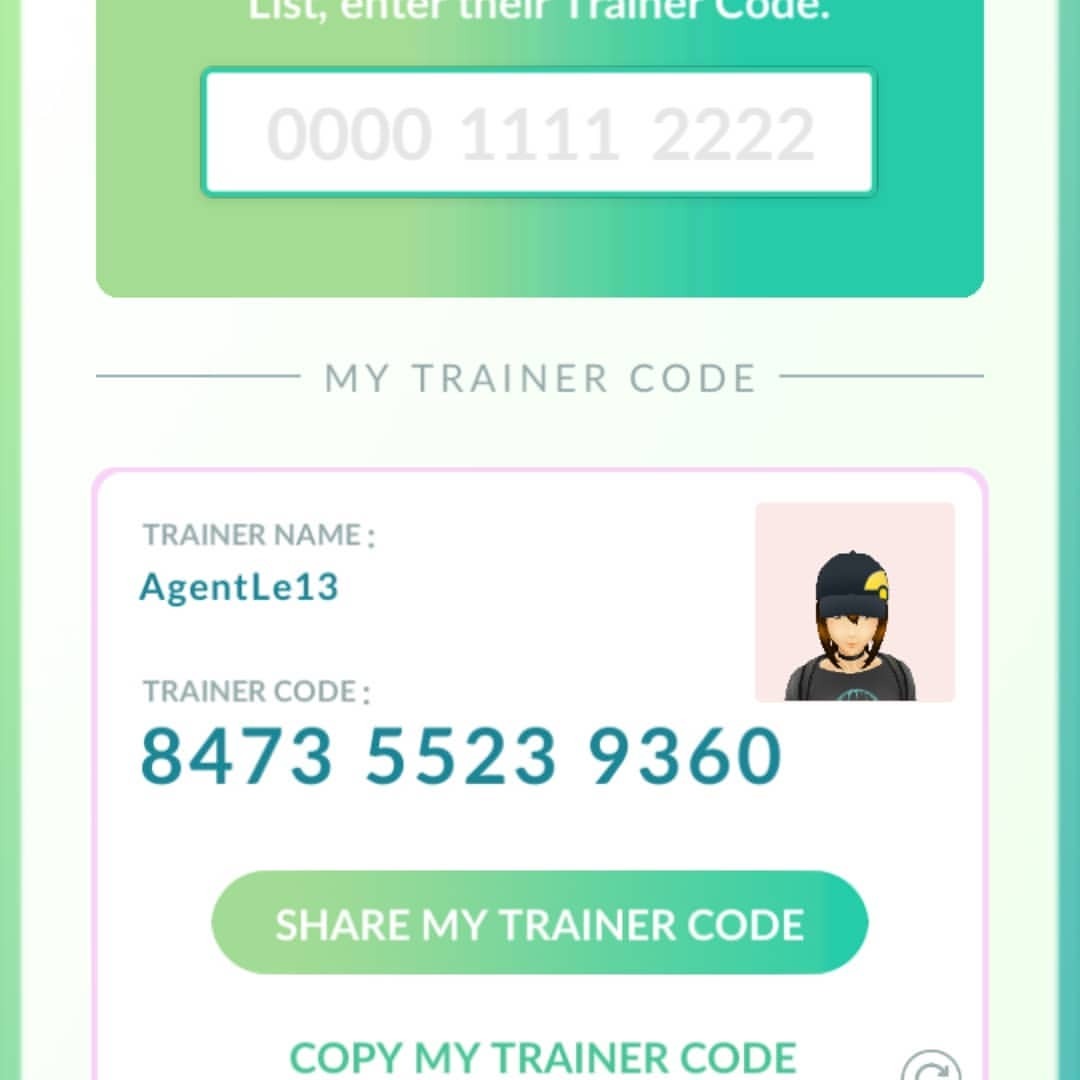The width and height of the screenshot is (1080, 1080).
Task: Copy my trainer code
Action: [542, 1058]
